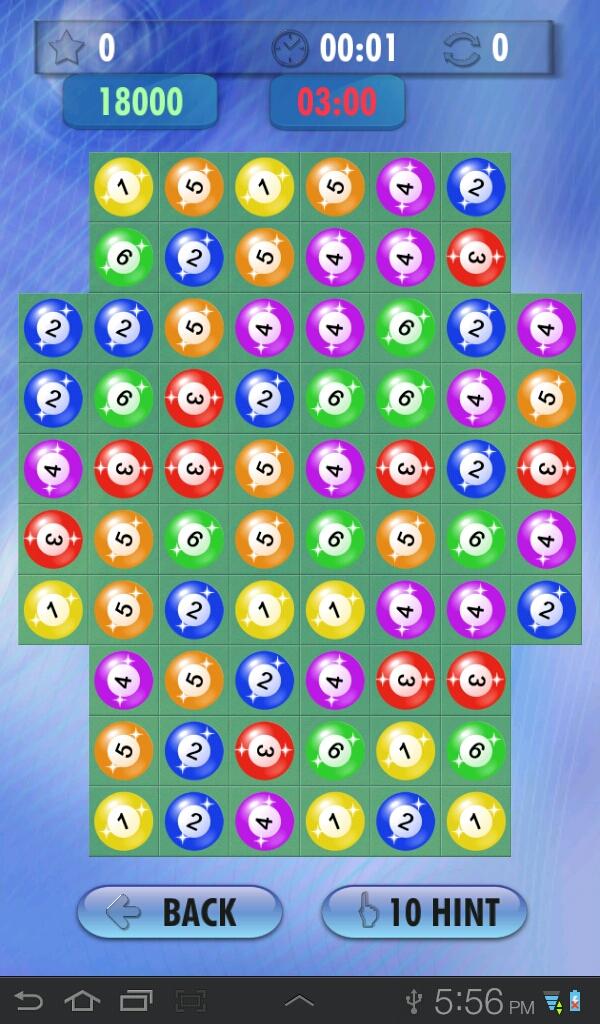Use the 10 HINT button
Viewport: 600px width, 1024px height.
(x=424, y=911)
